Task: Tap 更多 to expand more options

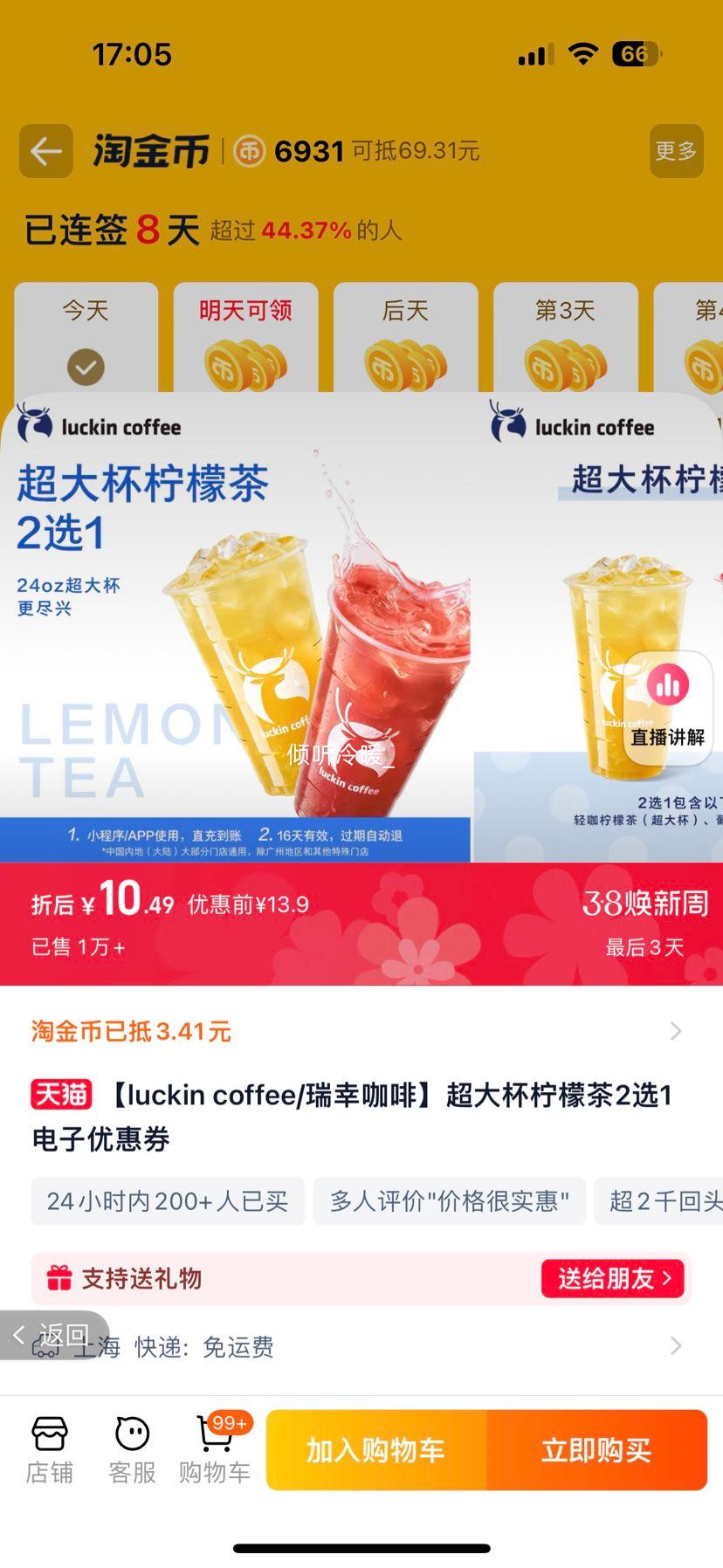Action: tap(675, 150)
